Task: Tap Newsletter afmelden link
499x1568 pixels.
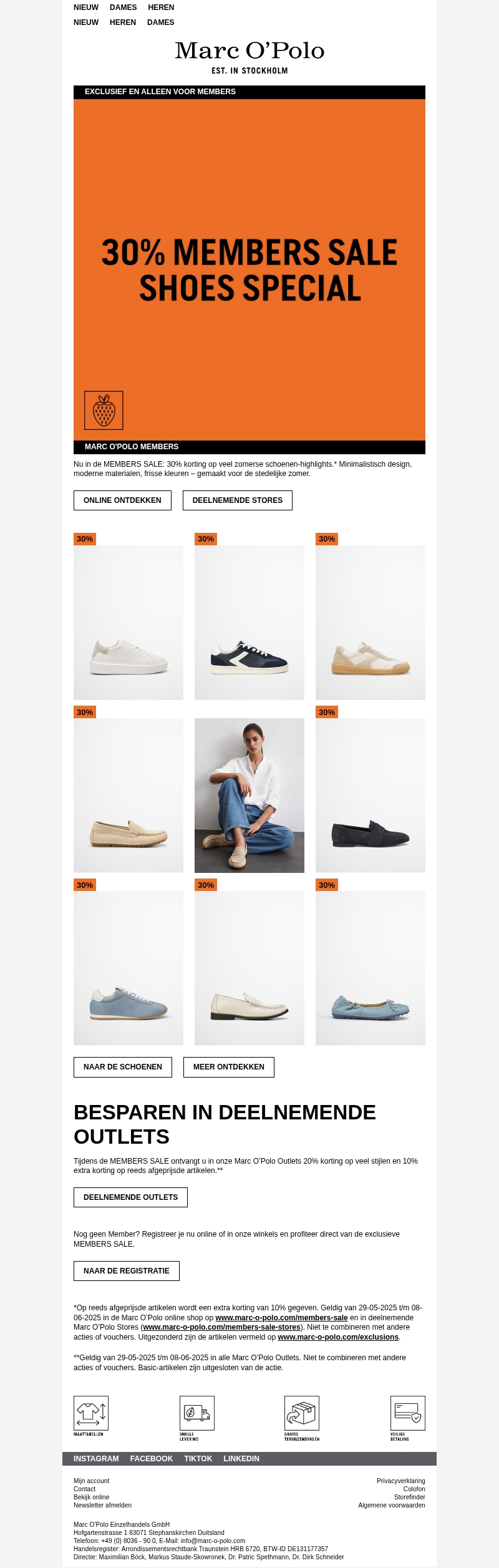Action: coord(102,1505)
